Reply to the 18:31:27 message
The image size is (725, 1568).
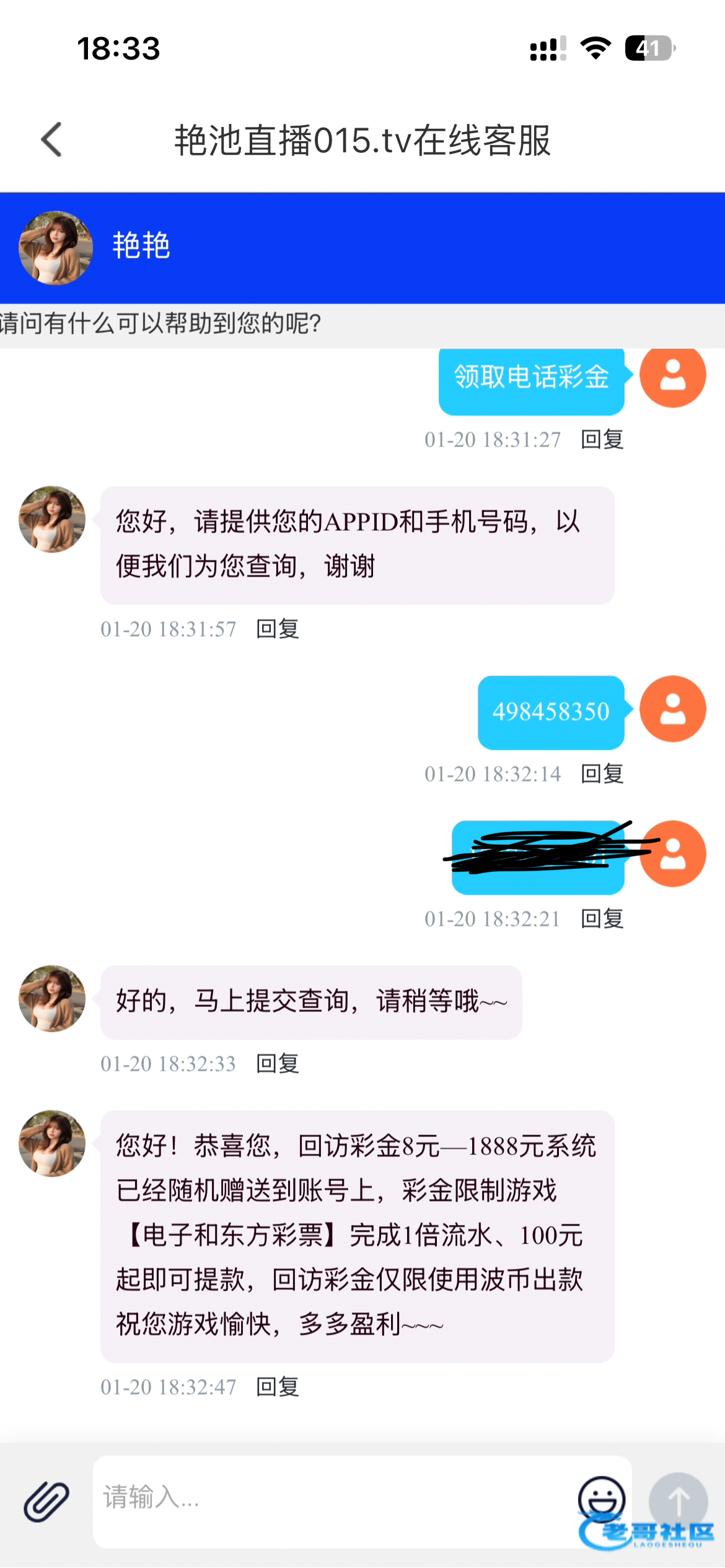[602, 440]
